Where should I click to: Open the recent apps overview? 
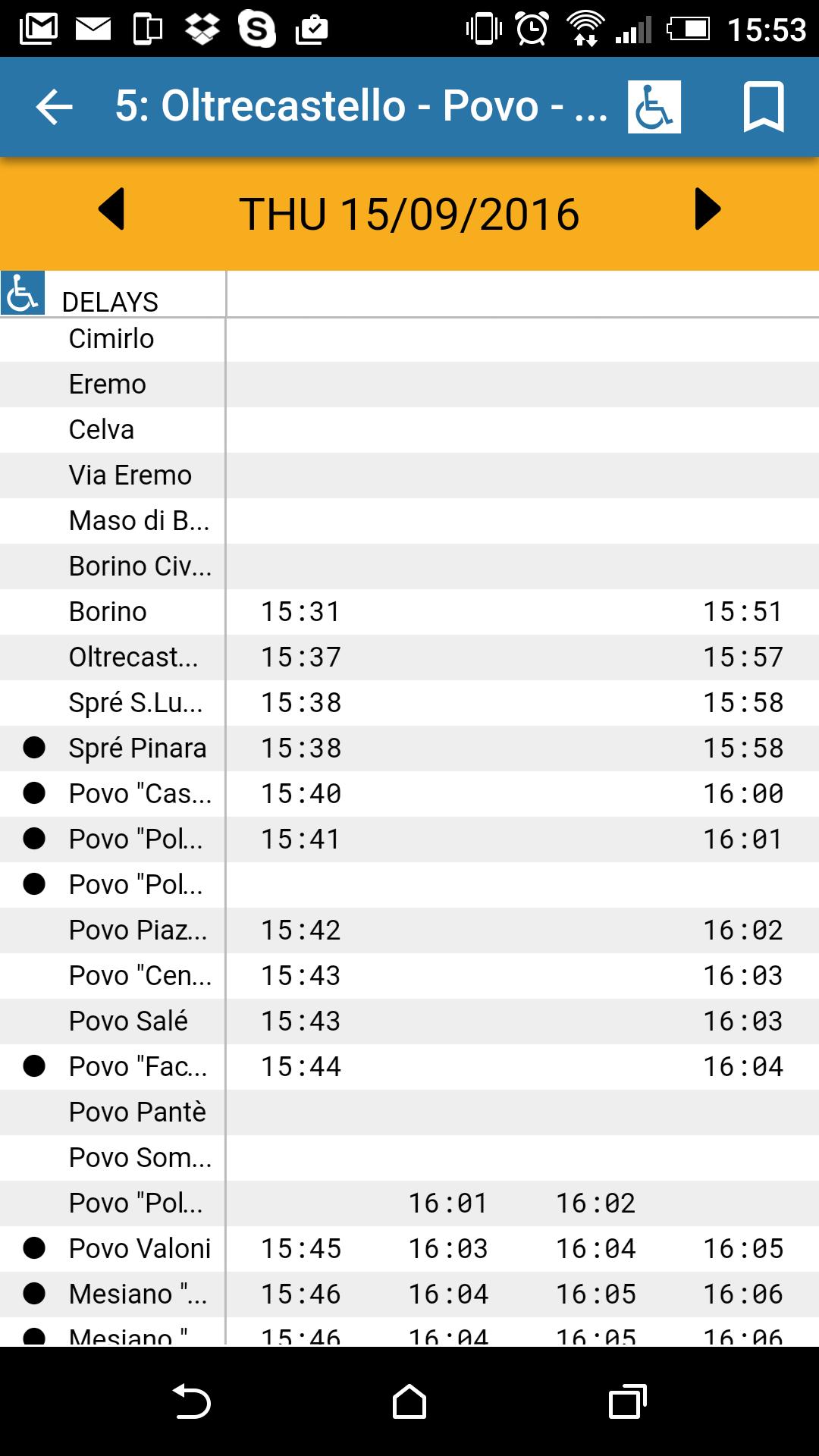coord(627,1401)
